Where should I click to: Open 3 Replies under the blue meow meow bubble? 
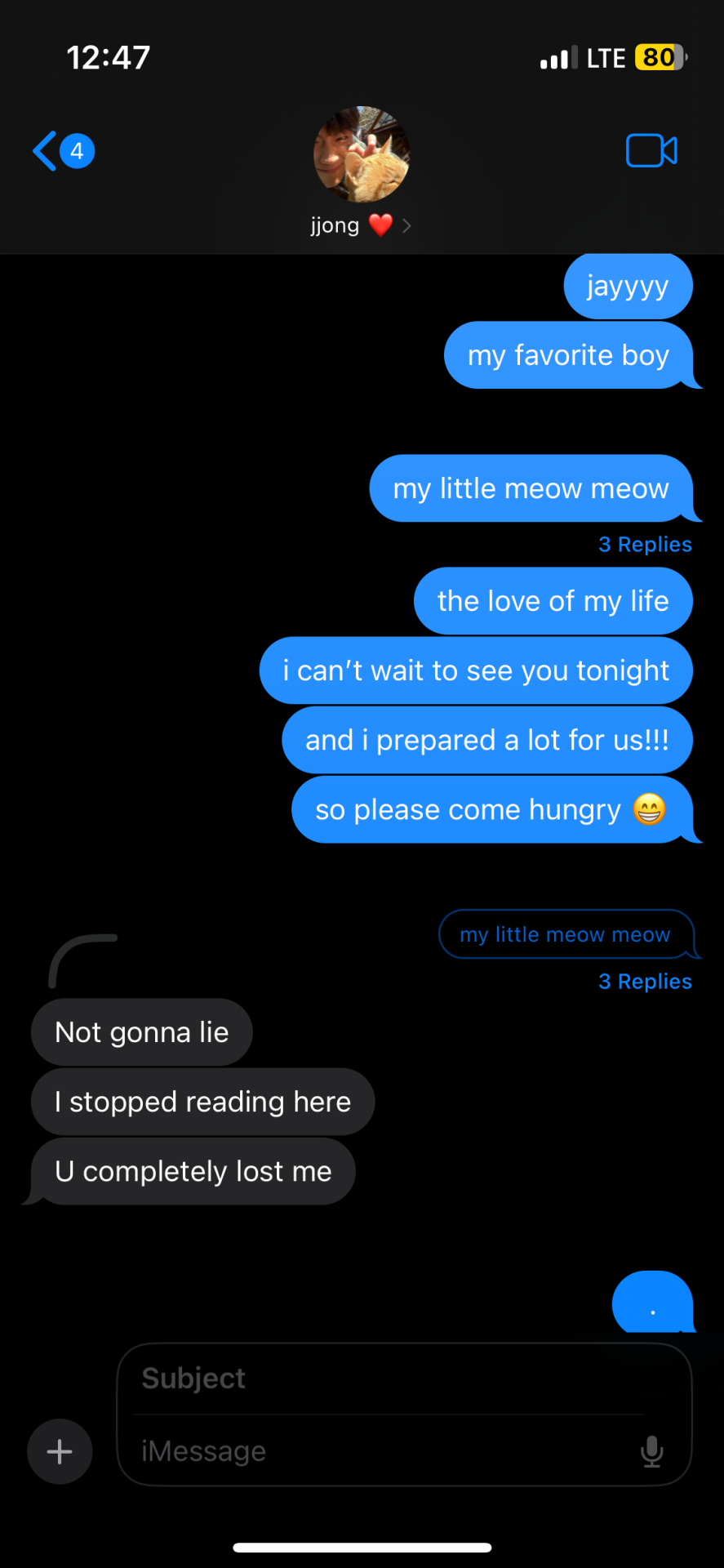(x=645, y=545)
